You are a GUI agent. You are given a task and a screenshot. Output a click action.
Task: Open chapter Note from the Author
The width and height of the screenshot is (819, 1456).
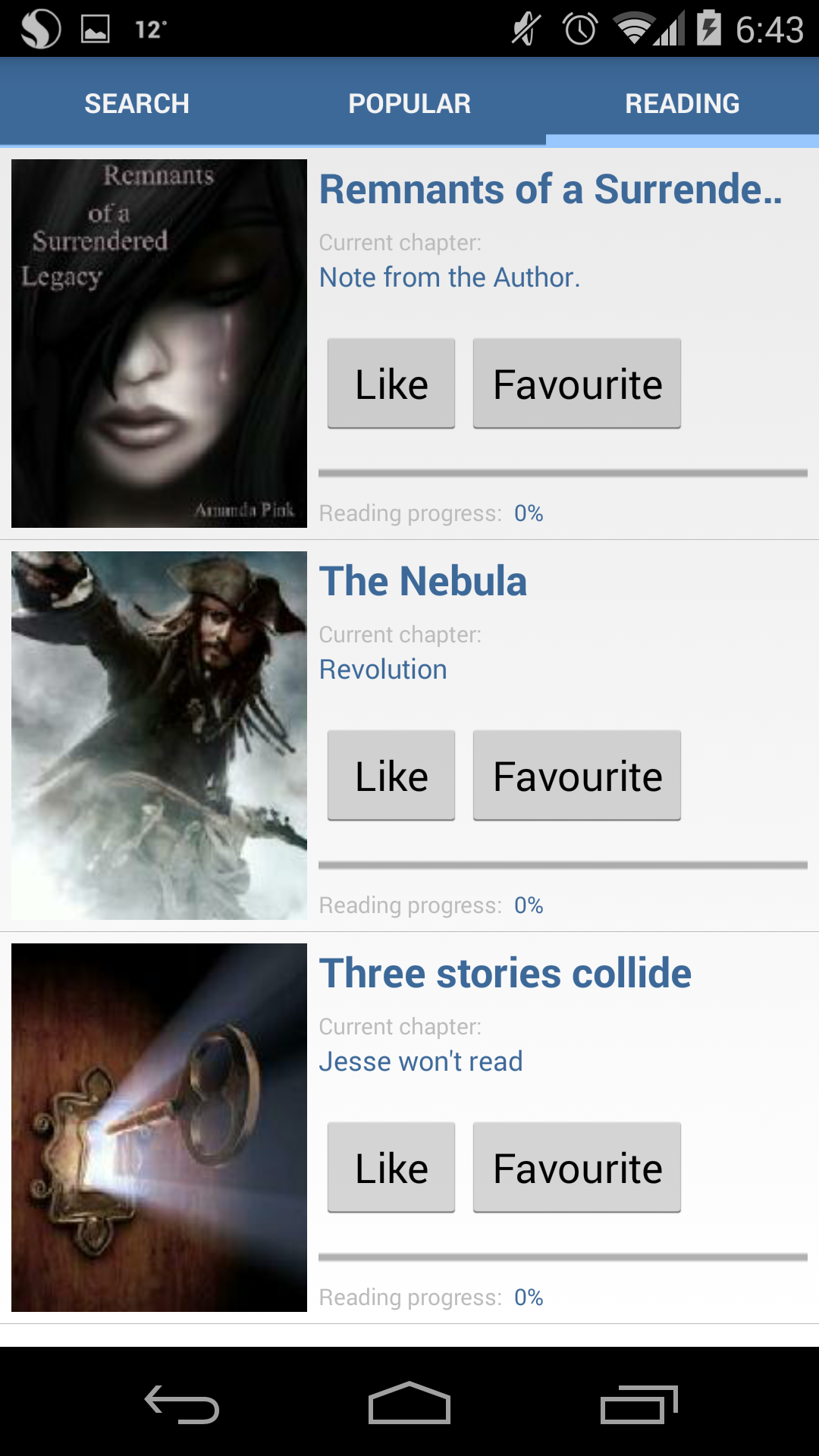point(450,277)
